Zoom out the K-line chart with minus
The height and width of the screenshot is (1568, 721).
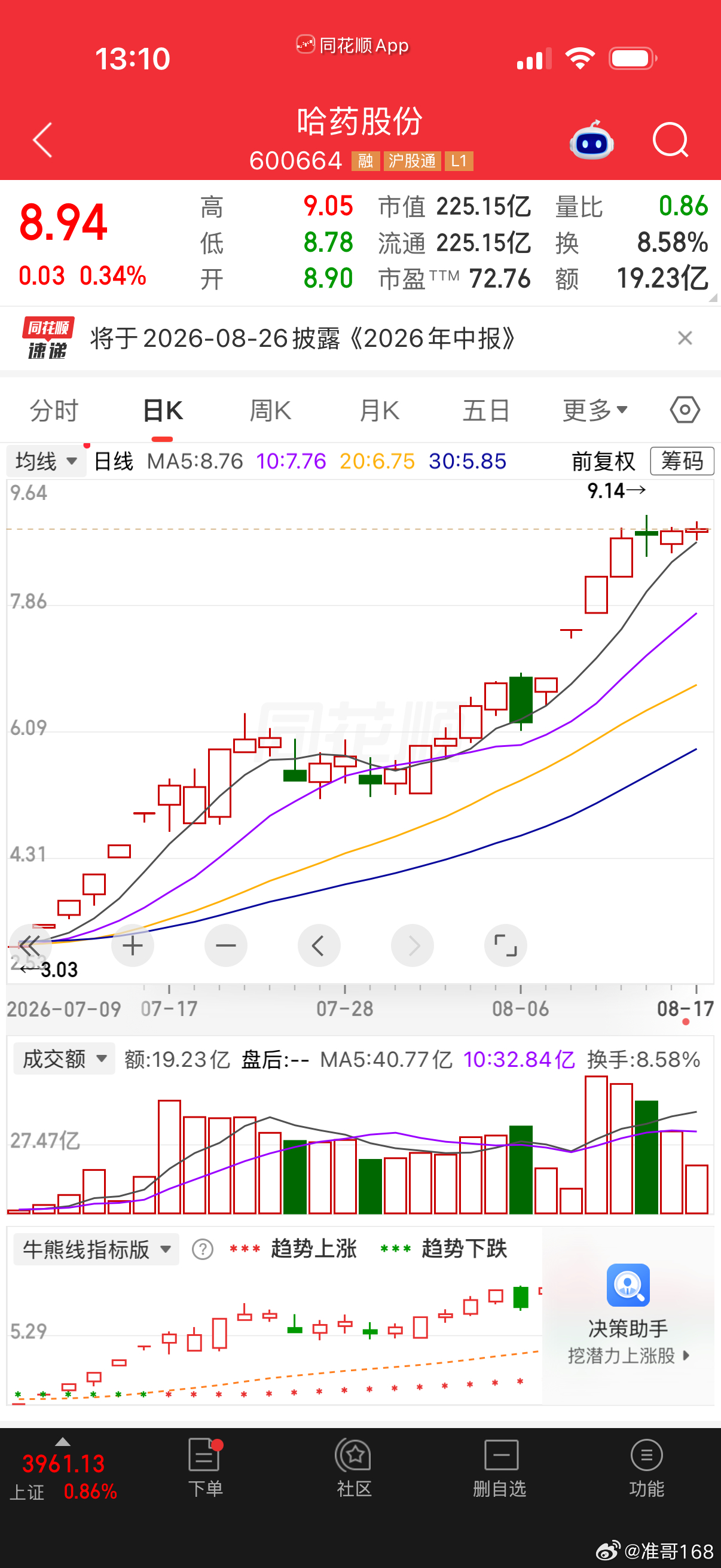[x=226, y=945]
